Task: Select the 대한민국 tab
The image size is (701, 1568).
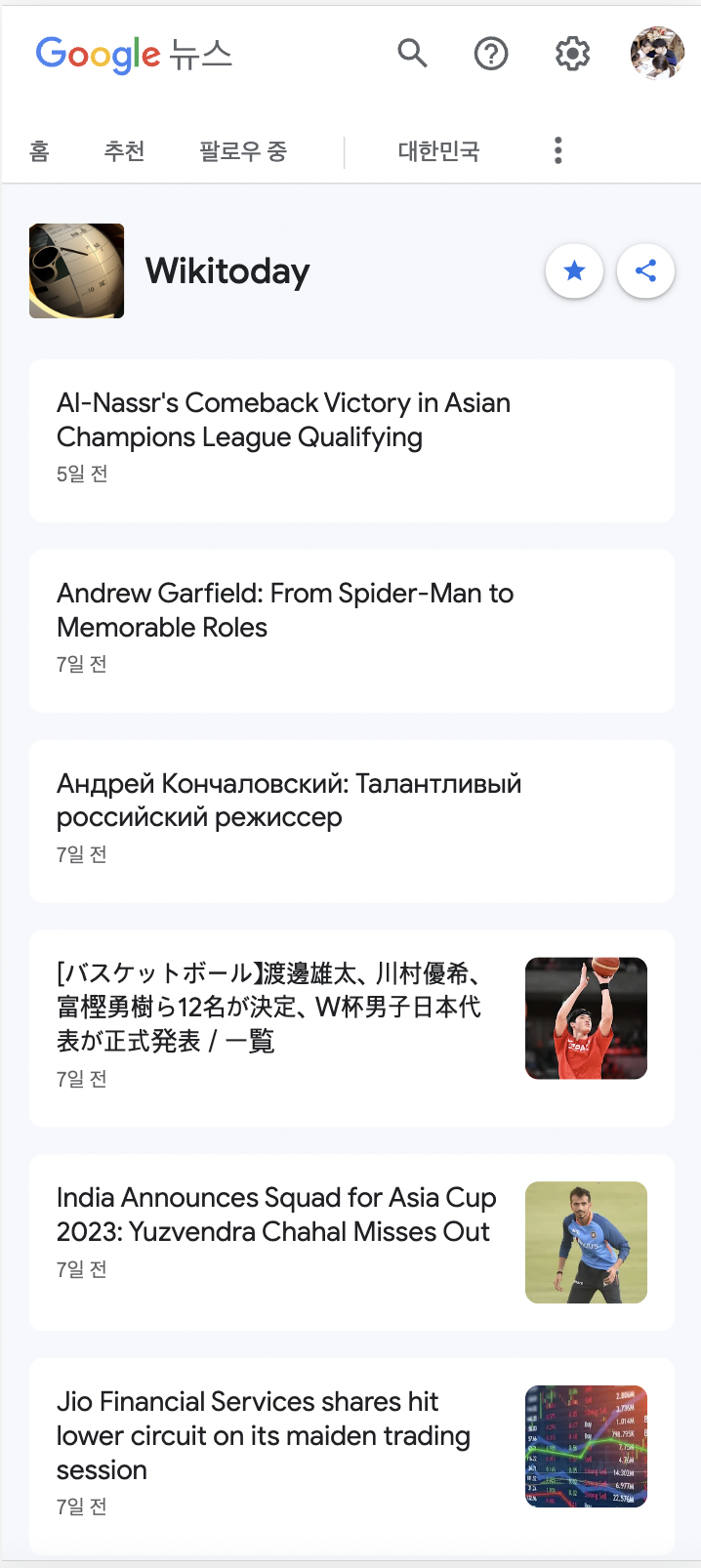Action: [x=438, y=151]
